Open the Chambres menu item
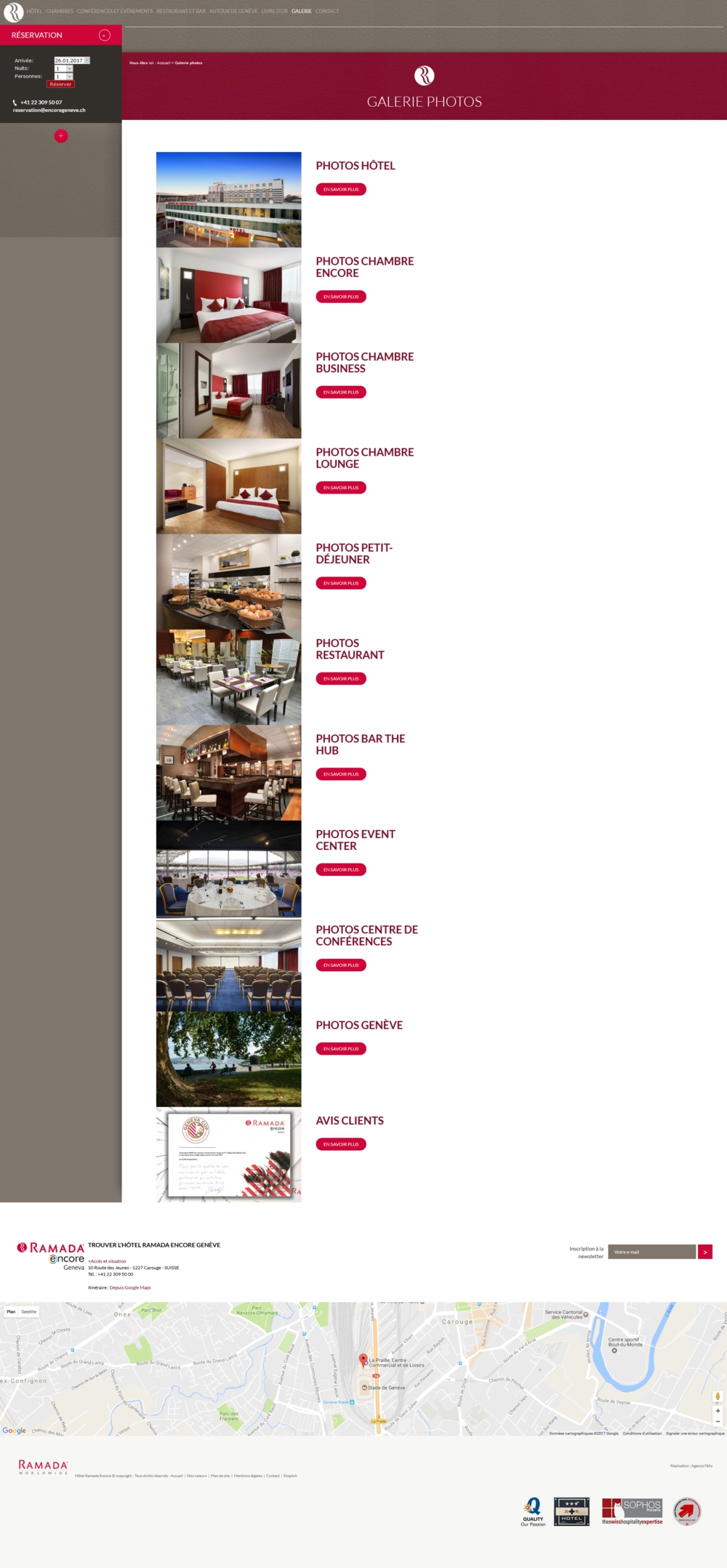The width and height of the screenshot is (727, 1568). 60,12
